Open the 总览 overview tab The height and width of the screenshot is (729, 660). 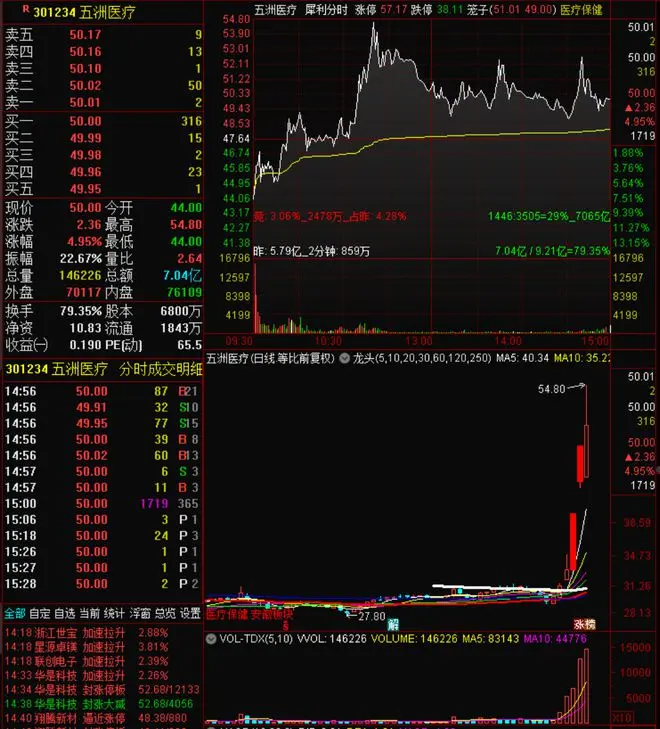pyautogui.click(x=165, y=613)
